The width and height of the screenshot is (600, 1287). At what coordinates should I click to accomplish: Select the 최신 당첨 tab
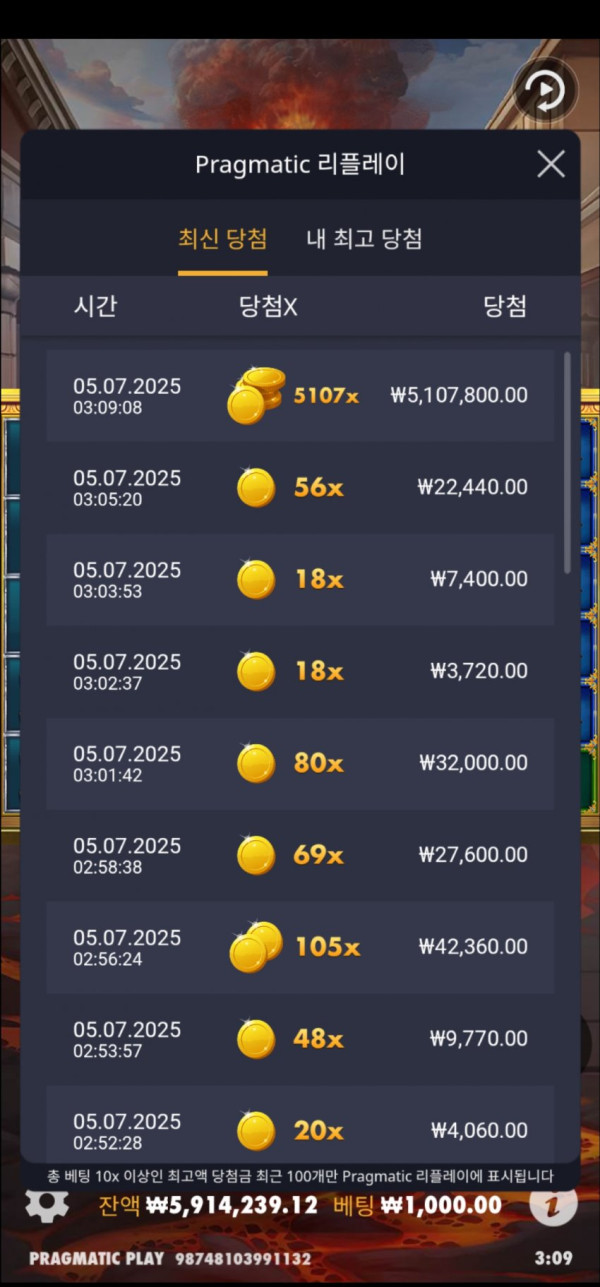pos(222,239)
